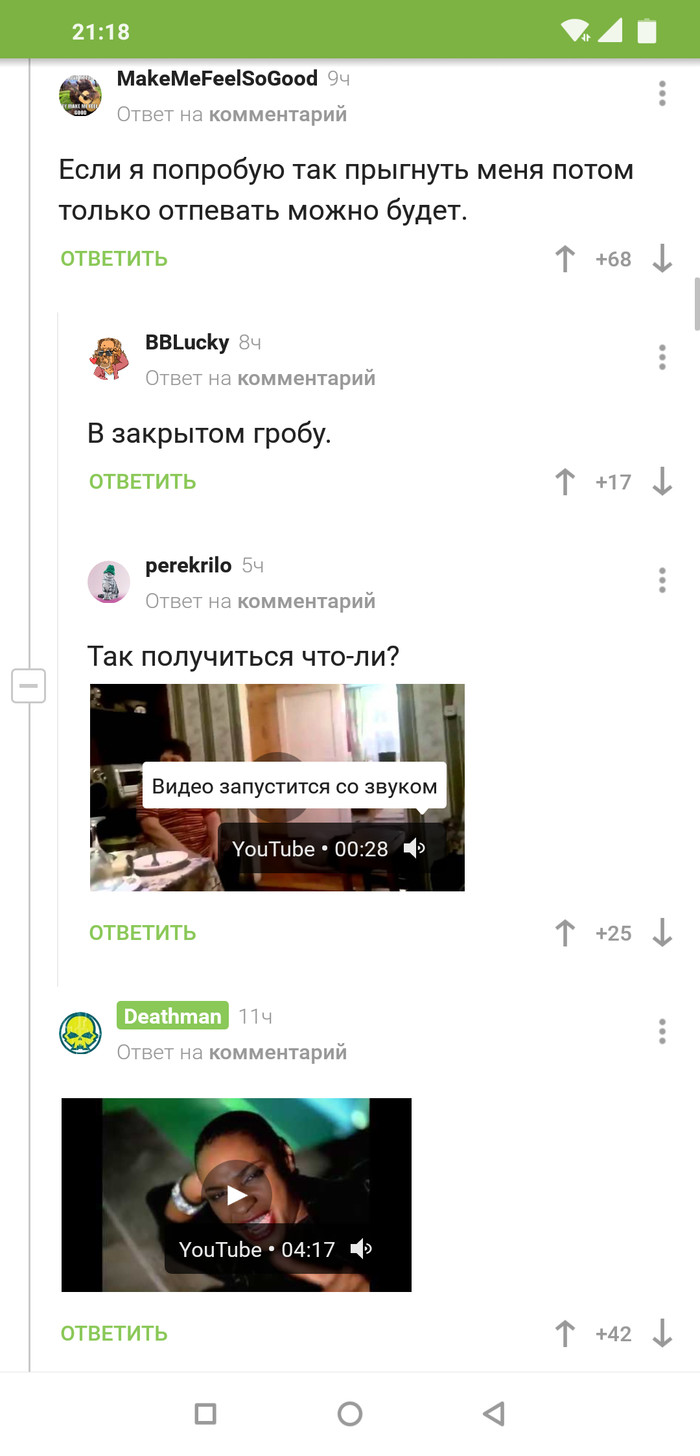Collapse the comment thread with minus button
This screenshot has height=1456, width=700.
click(x=28, y=686)
